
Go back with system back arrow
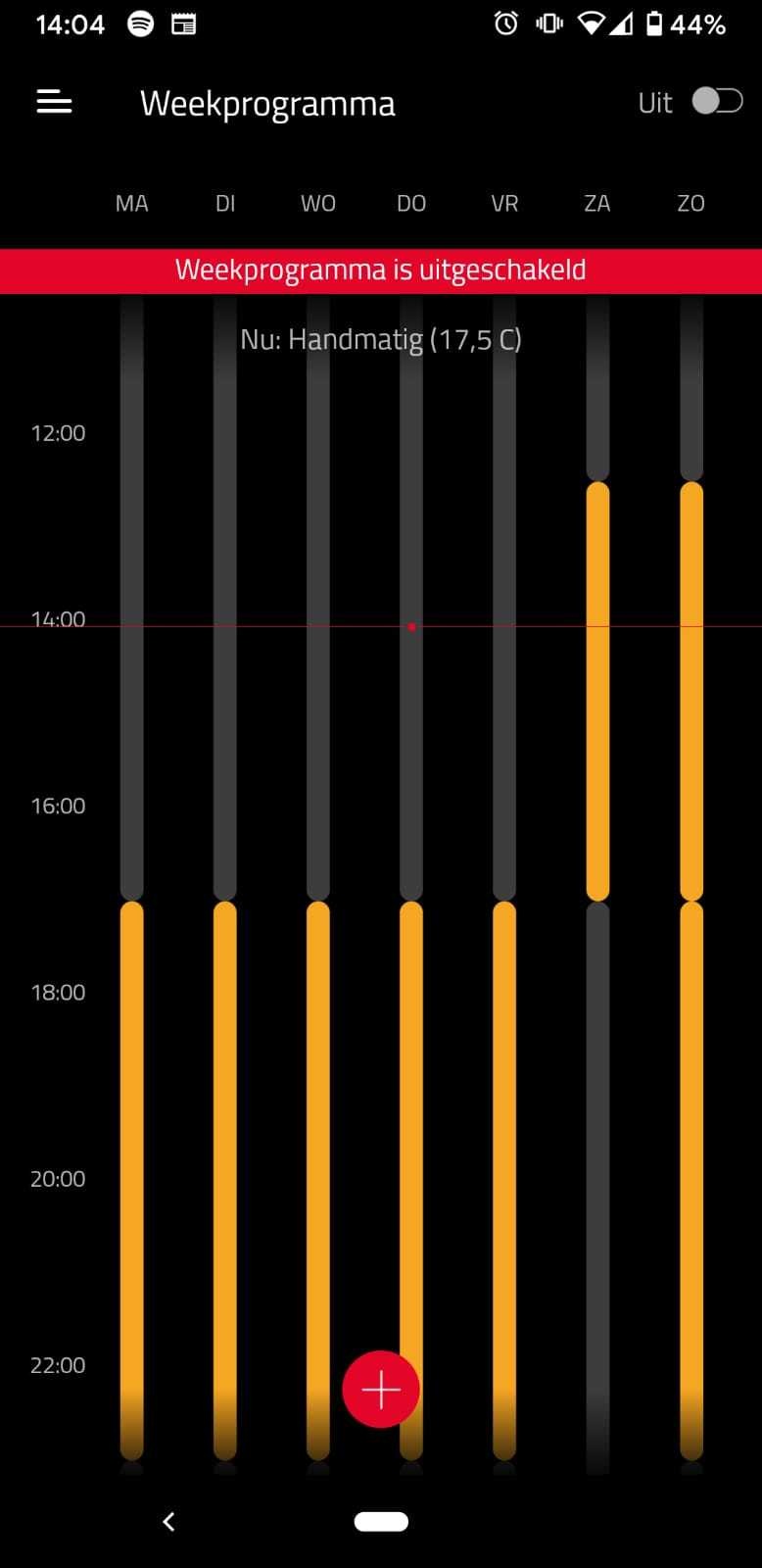168,1521
